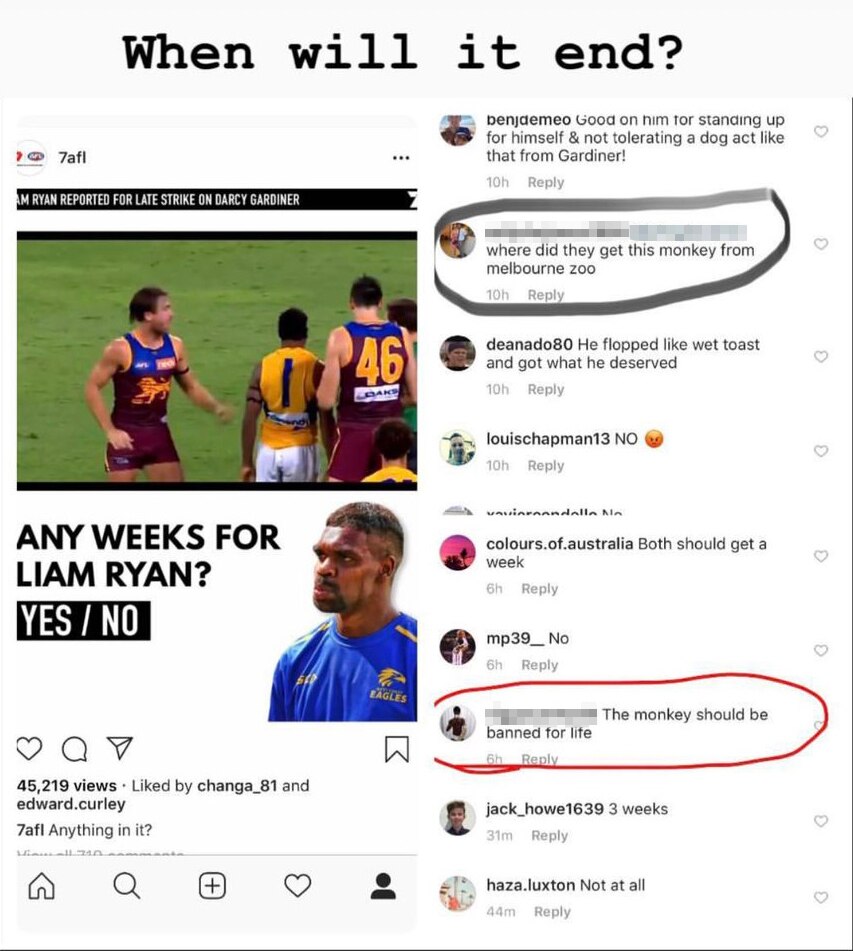853x951 pixels.
Task: Create a new post with the plus icon
Action: pos(211,887)
